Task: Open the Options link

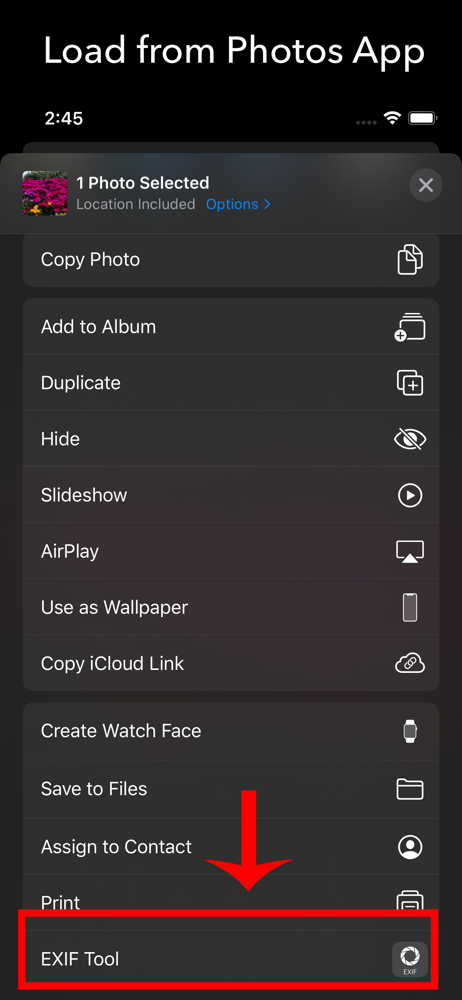Action: point(238,204)
